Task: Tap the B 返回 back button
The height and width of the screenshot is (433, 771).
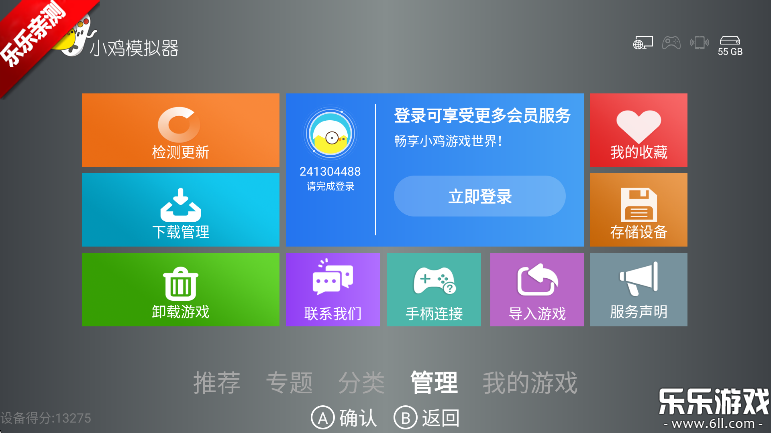Action: 427,418
